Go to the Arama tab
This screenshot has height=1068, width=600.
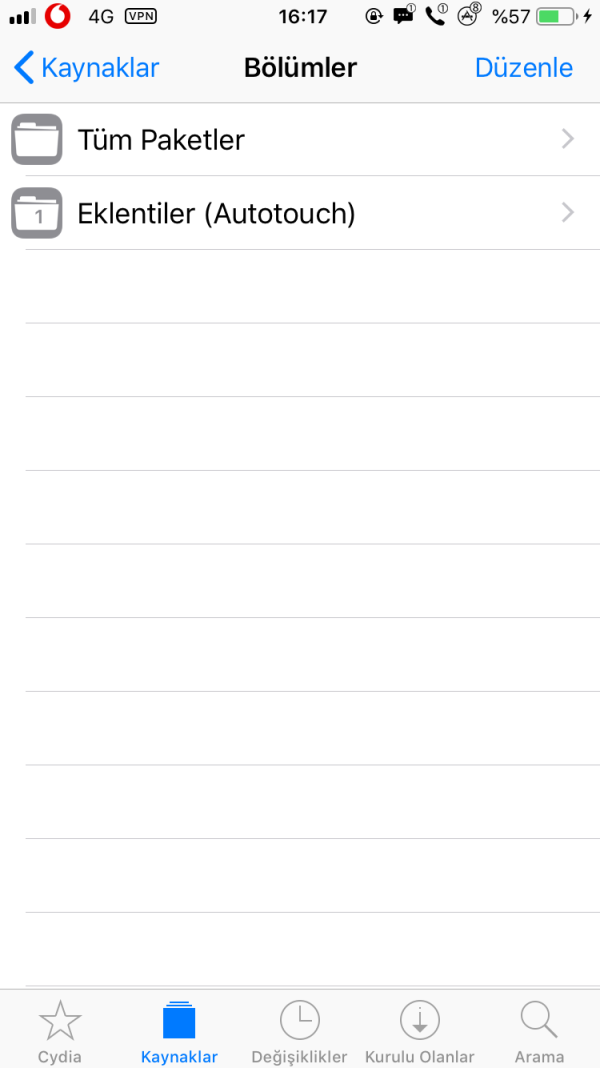coord(539,1031)
